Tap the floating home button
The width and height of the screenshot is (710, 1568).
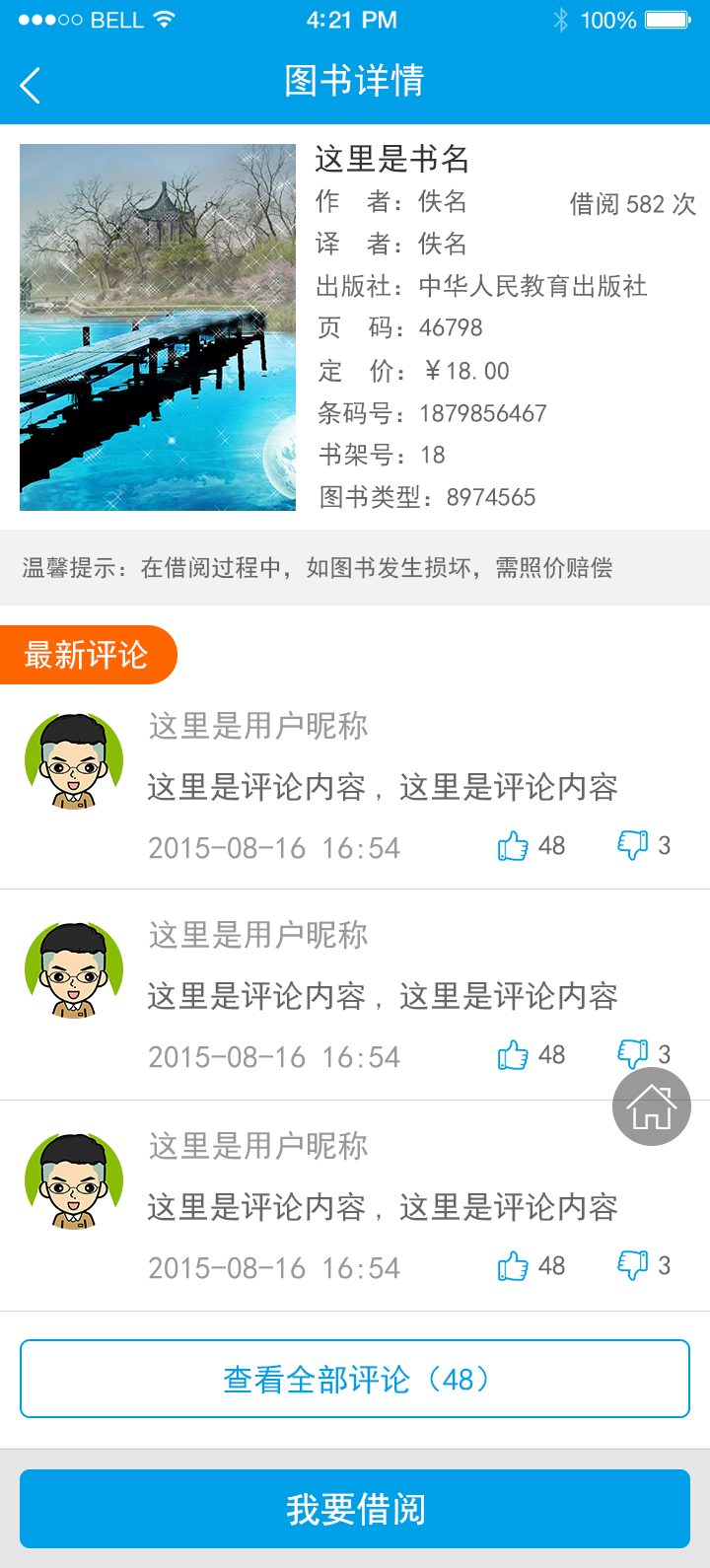click(x=652, y=1106)
